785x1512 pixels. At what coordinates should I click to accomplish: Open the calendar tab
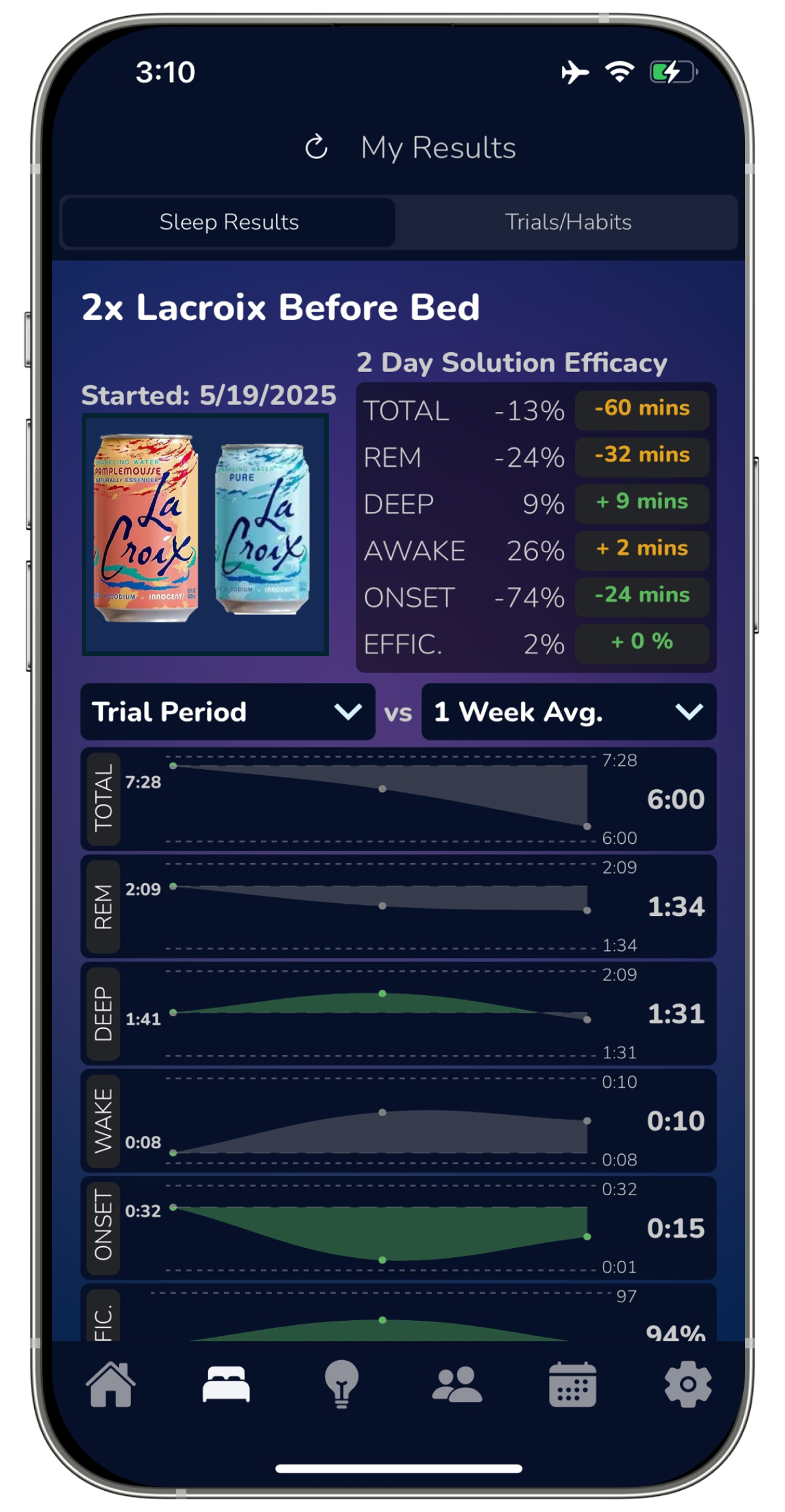pyautogui.click(x=572, y=1385)
